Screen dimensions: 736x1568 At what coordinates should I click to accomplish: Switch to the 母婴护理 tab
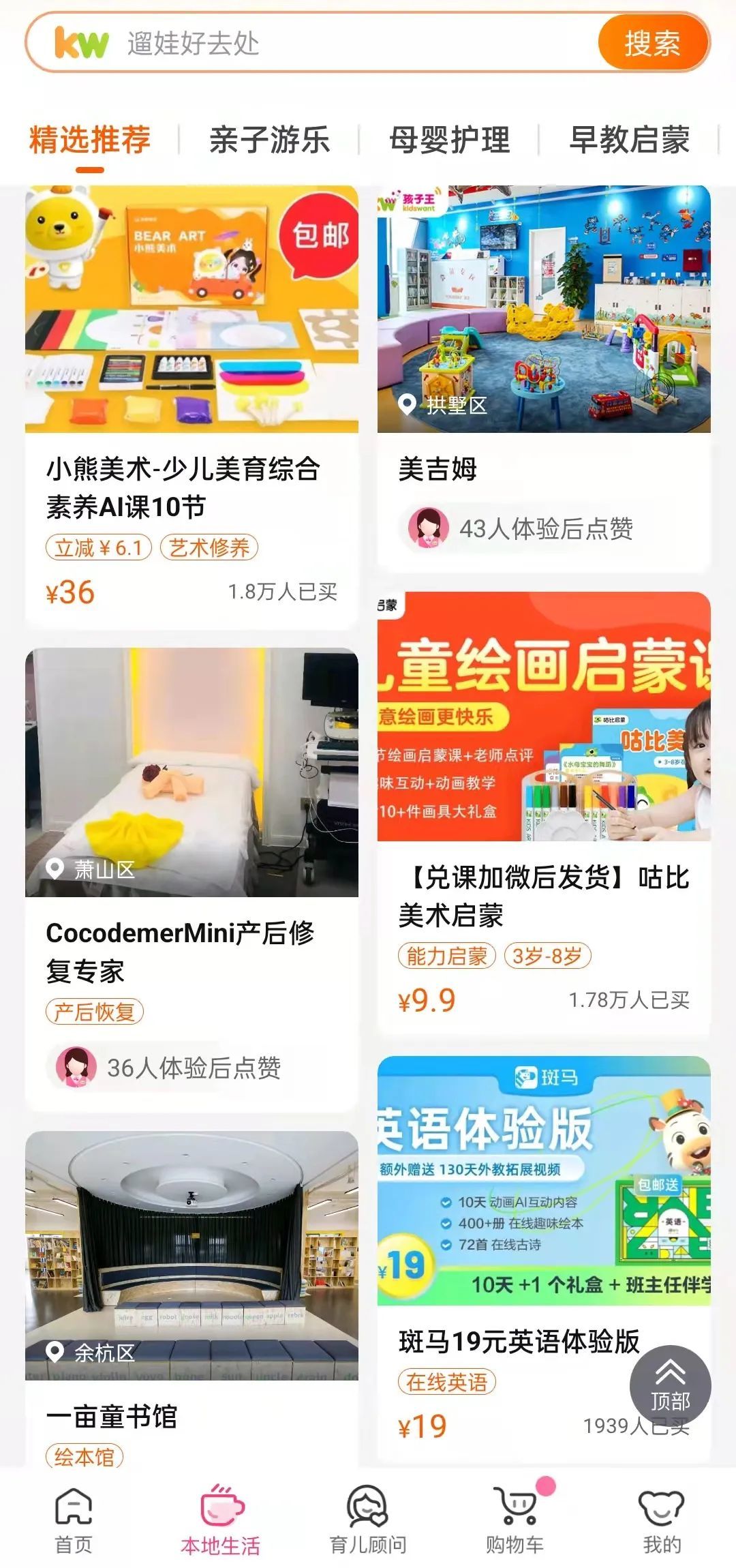[x=449, y=140]
